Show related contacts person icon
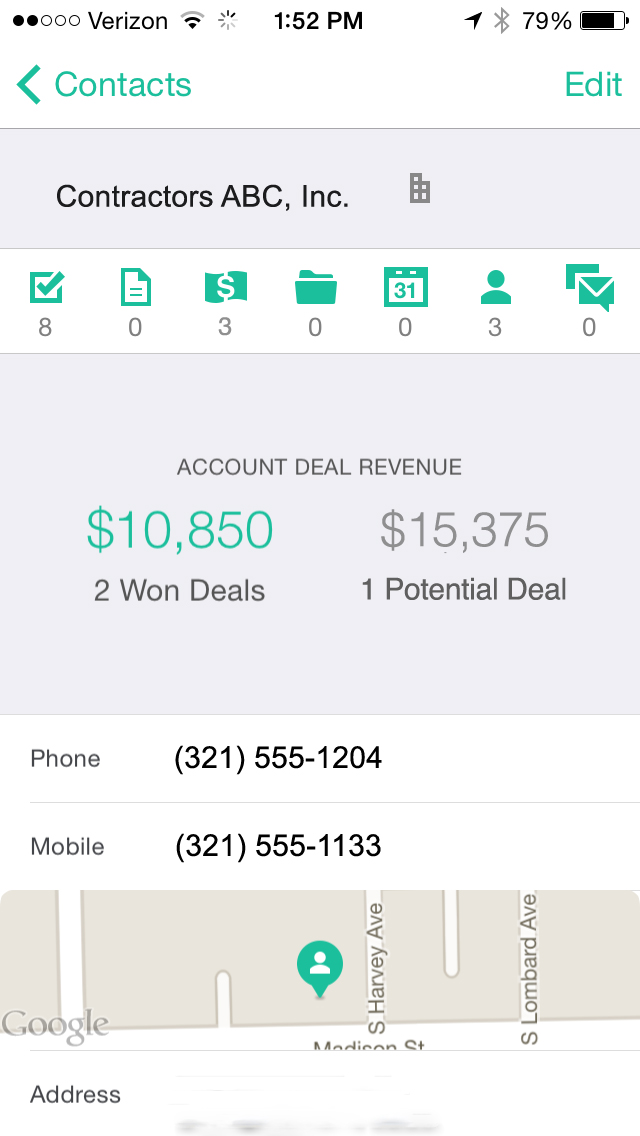This screenshot has width=640, height=1136. coord(495,288)
